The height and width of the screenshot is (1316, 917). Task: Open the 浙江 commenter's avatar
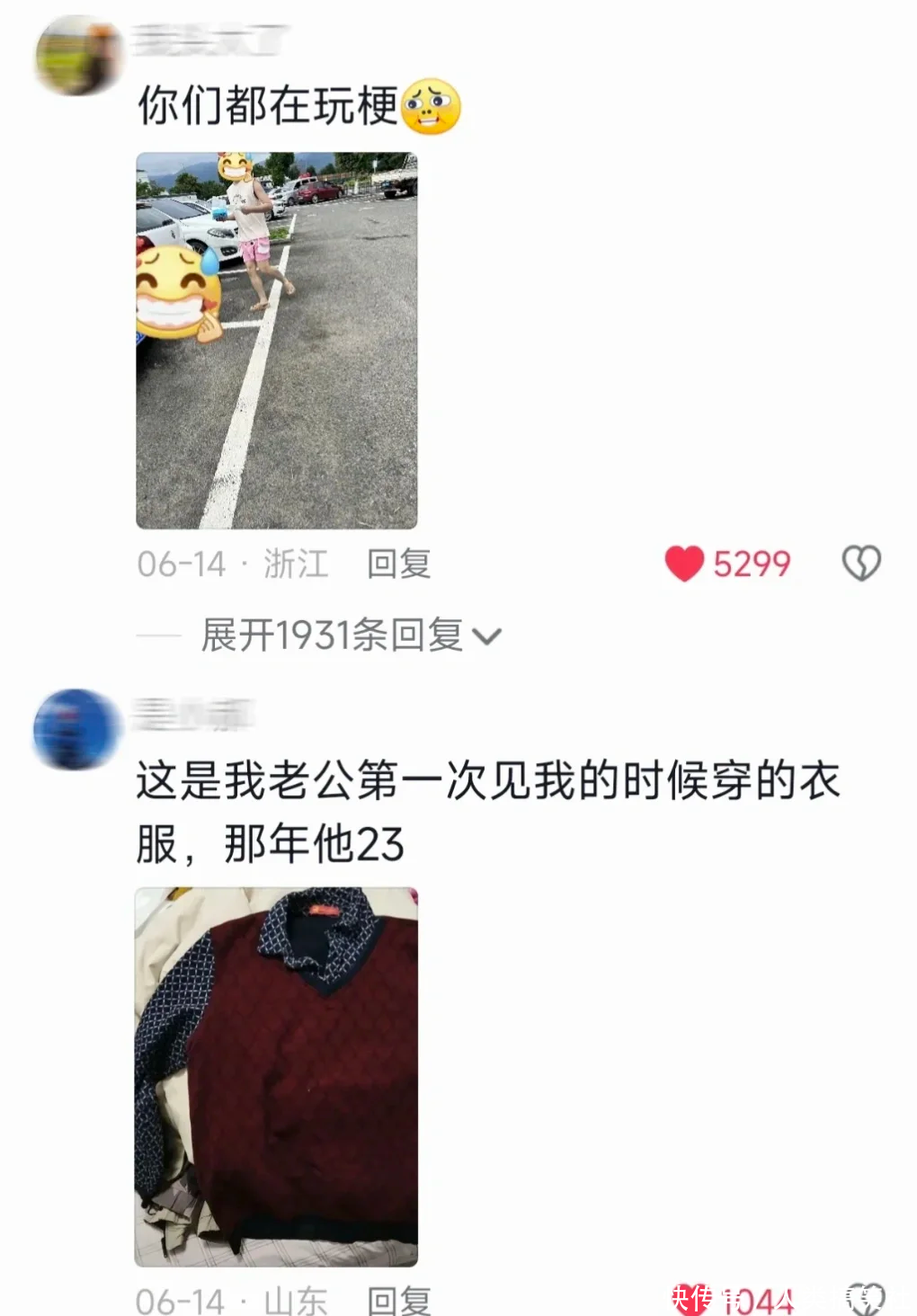click(78, 56)
